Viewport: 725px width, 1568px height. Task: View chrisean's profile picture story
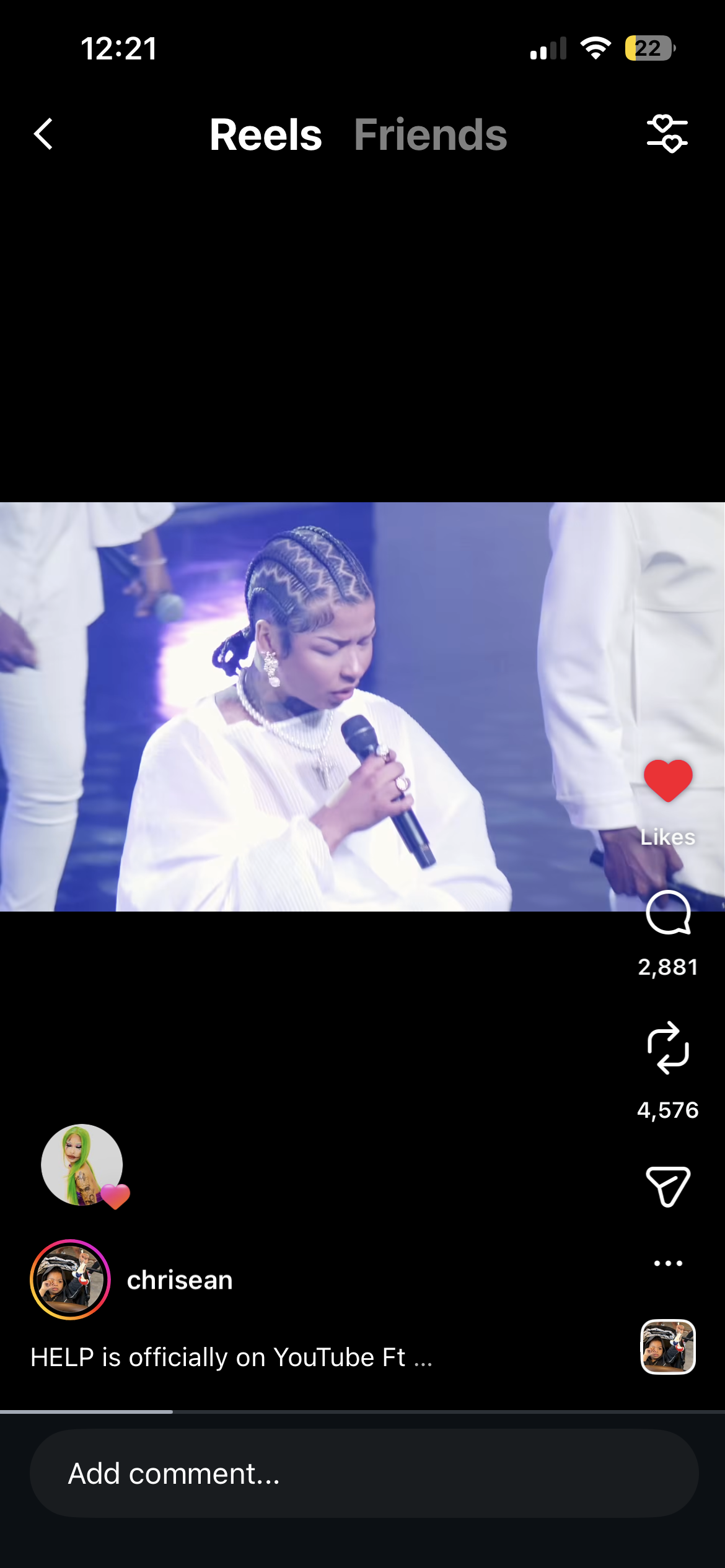pos(70,1279)
